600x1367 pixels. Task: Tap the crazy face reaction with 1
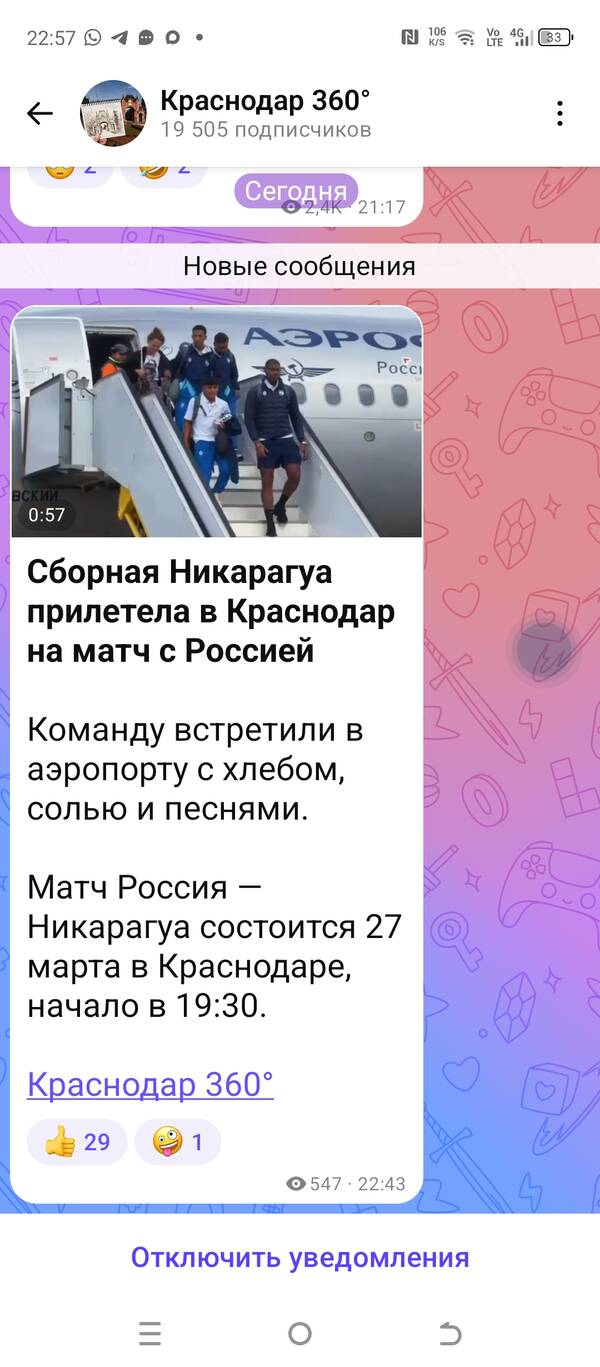[177, 1141]
